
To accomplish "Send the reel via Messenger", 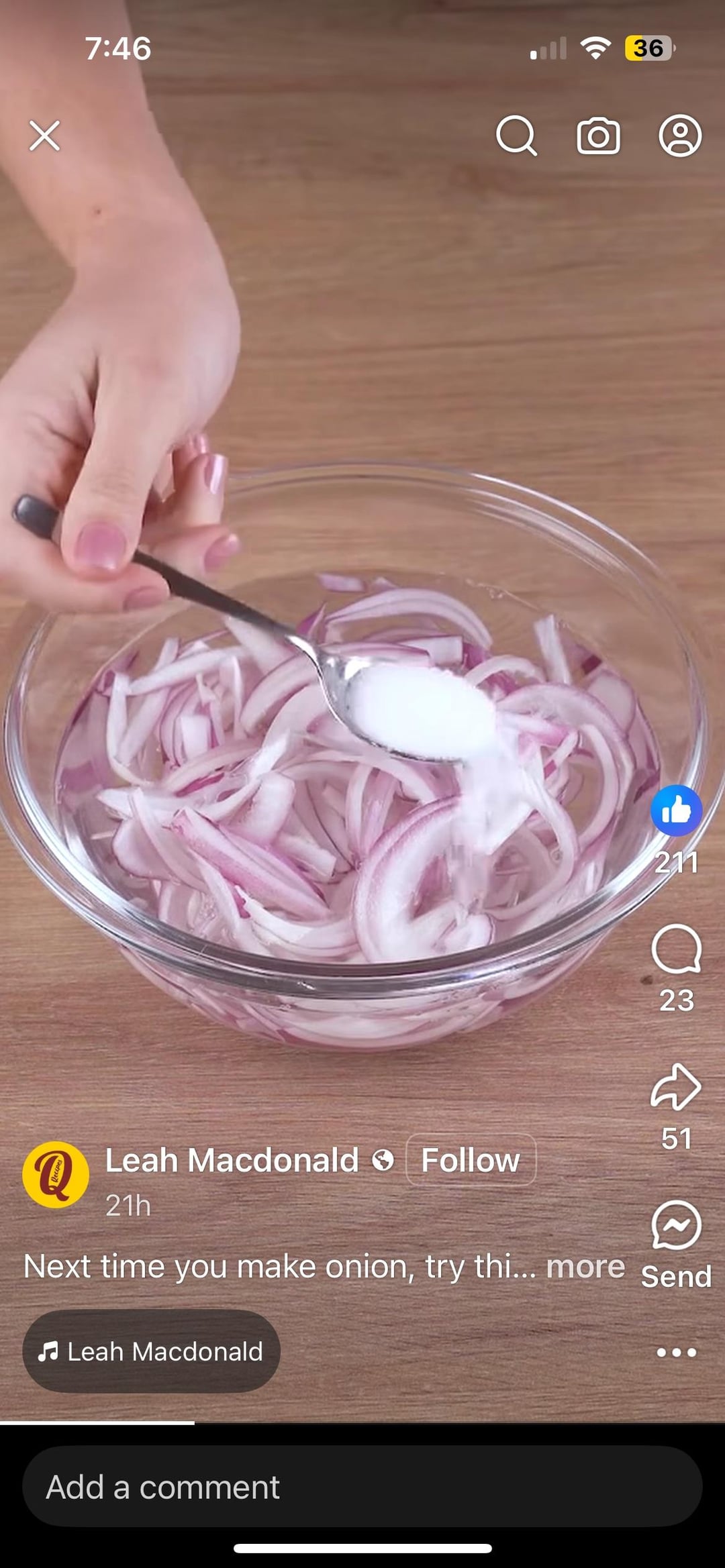I will tap(676, 1226).
